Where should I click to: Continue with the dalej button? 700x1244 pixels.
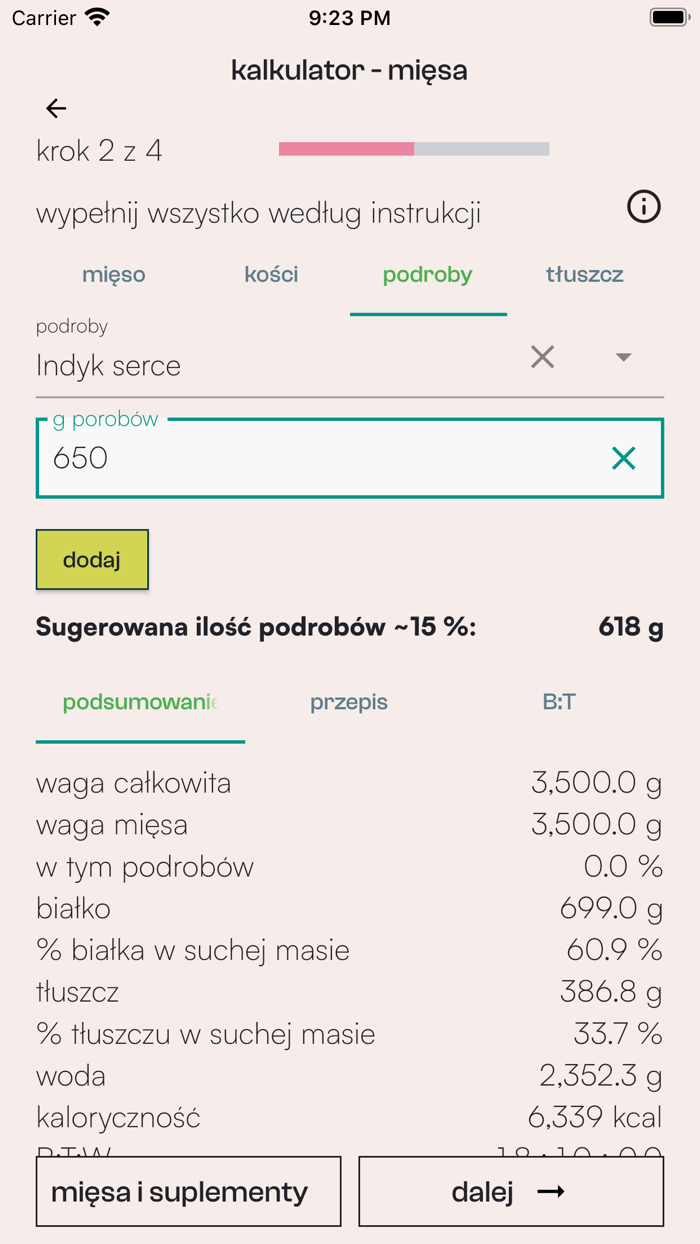[511, 1191]
